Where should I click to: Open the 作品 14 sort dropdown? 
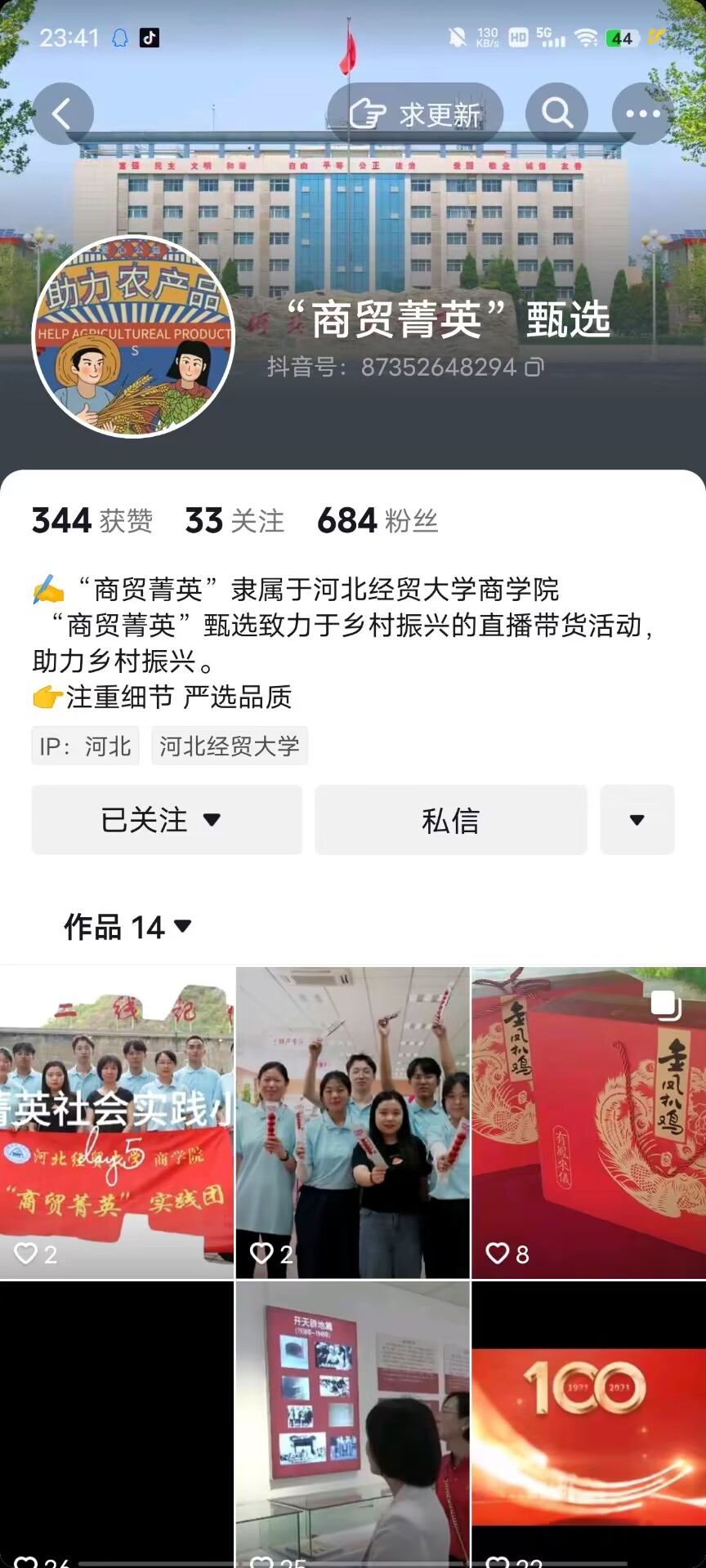point(128,927)
